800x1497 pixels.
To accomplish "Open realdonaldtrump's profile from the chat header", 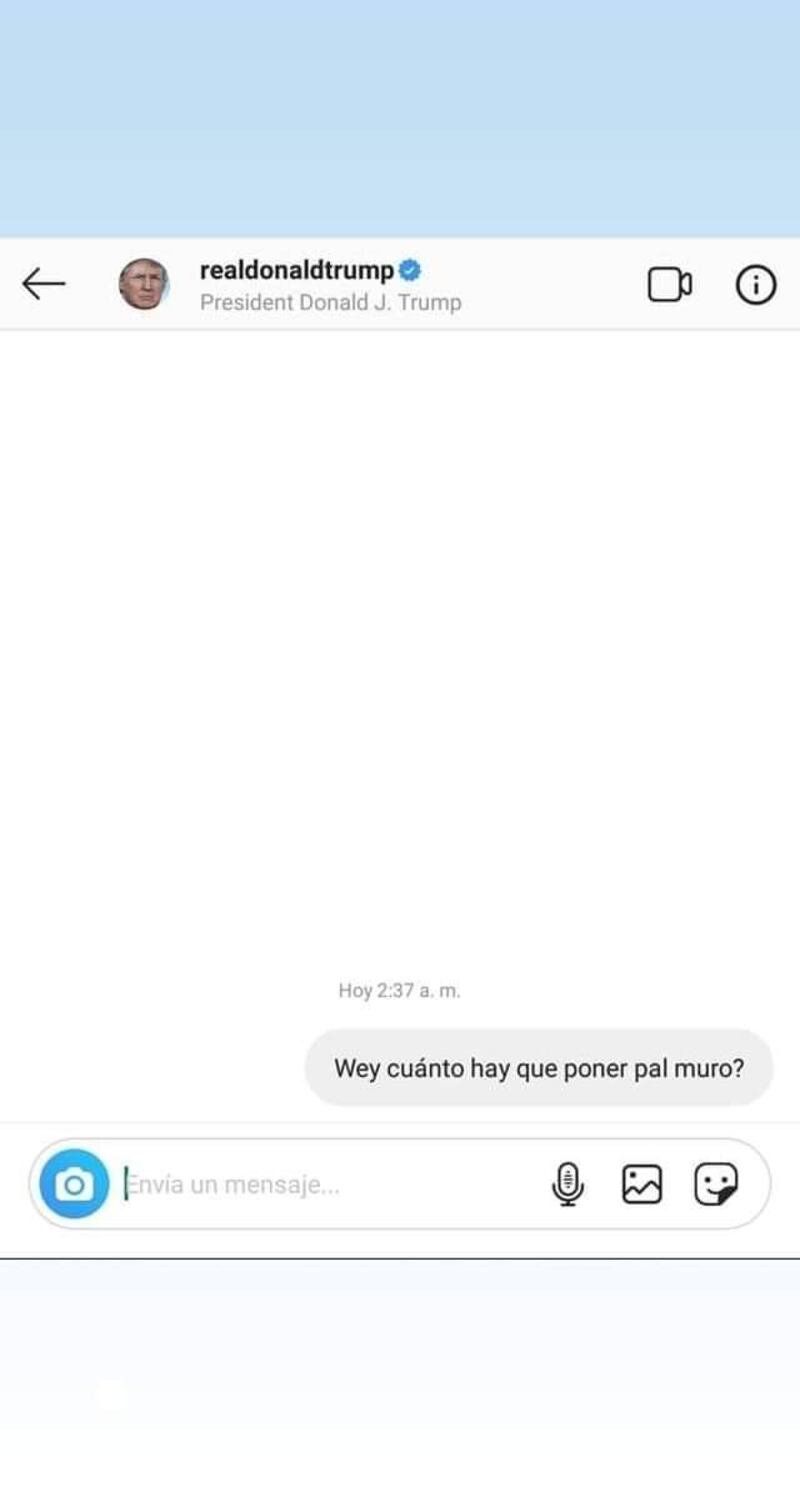I will pos(296,271).
